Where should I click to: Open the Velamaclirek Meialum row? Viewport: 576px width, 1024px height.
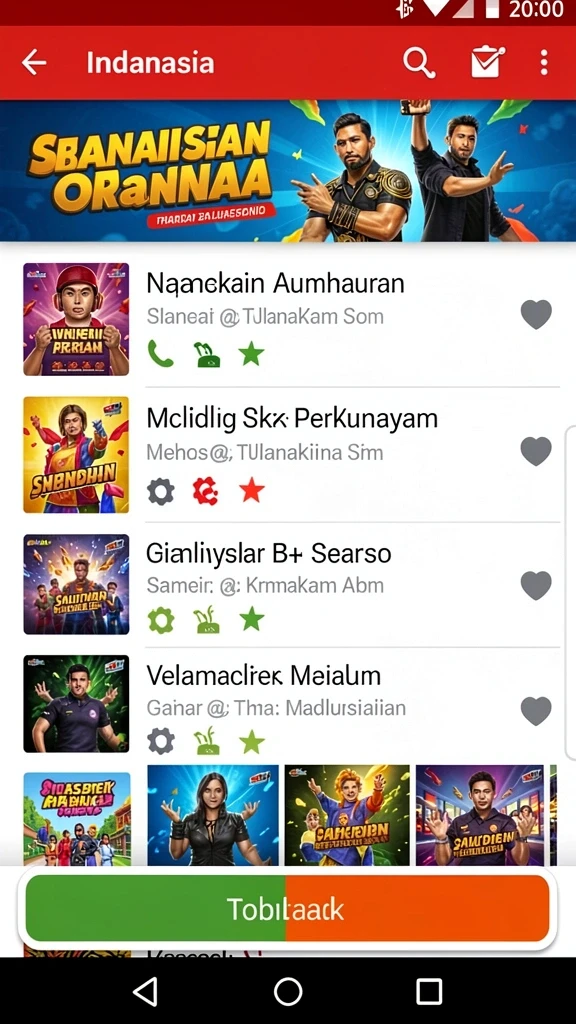(288, 704)
